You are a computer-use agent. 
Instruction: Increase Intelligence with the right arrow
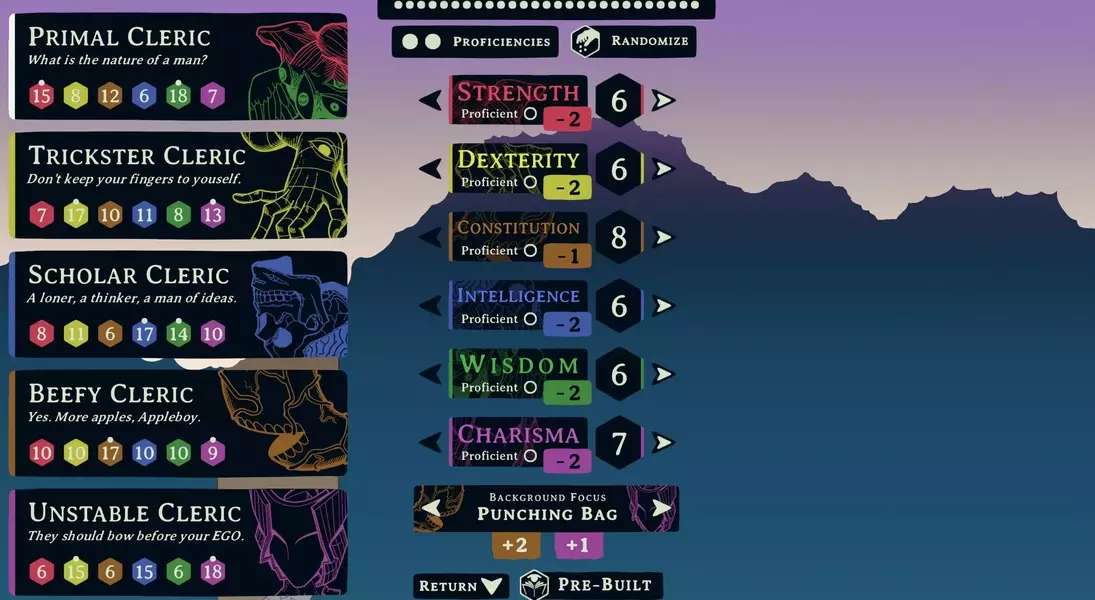pyautogui.click(x=664, y=305)
